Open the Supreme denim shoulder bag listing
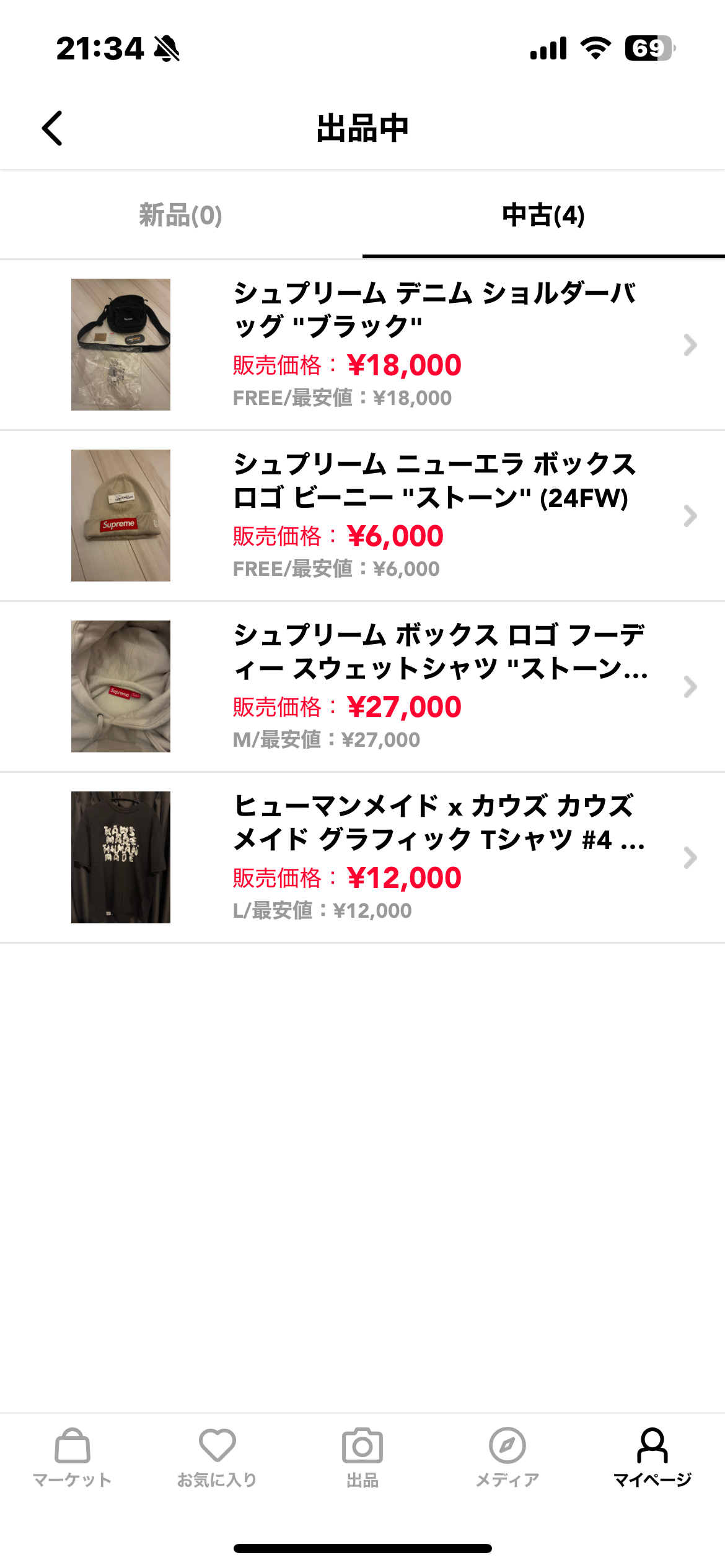Screen dimensions: 725x1568 click(362, 345)
